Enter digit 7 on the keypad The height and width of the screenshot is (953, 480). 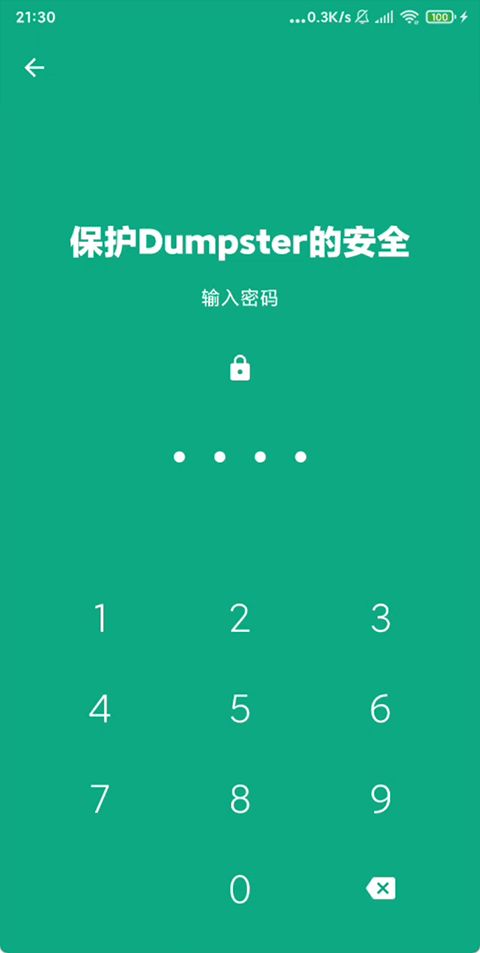coord(100,799)
